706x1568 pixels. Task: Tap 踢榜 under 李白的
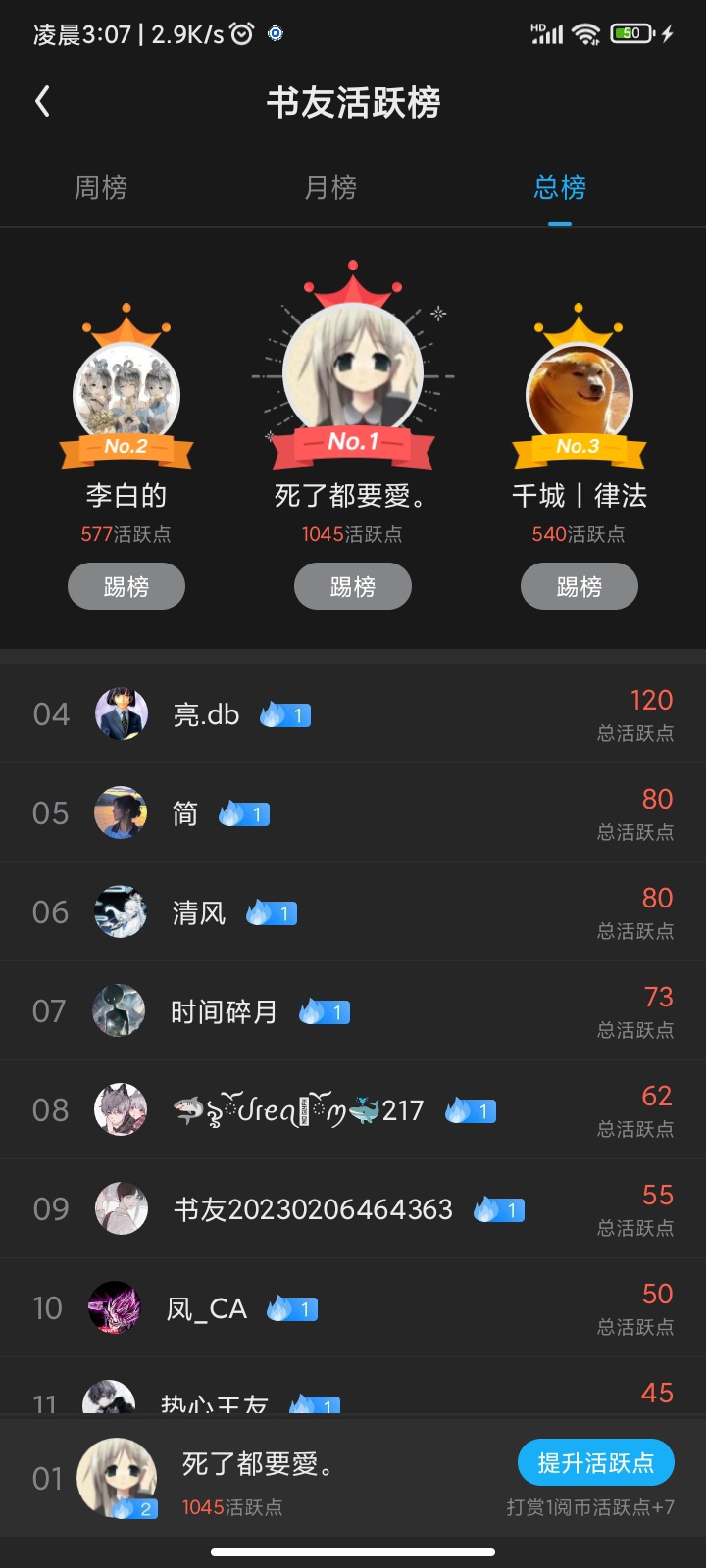click(x=126, y=586)
